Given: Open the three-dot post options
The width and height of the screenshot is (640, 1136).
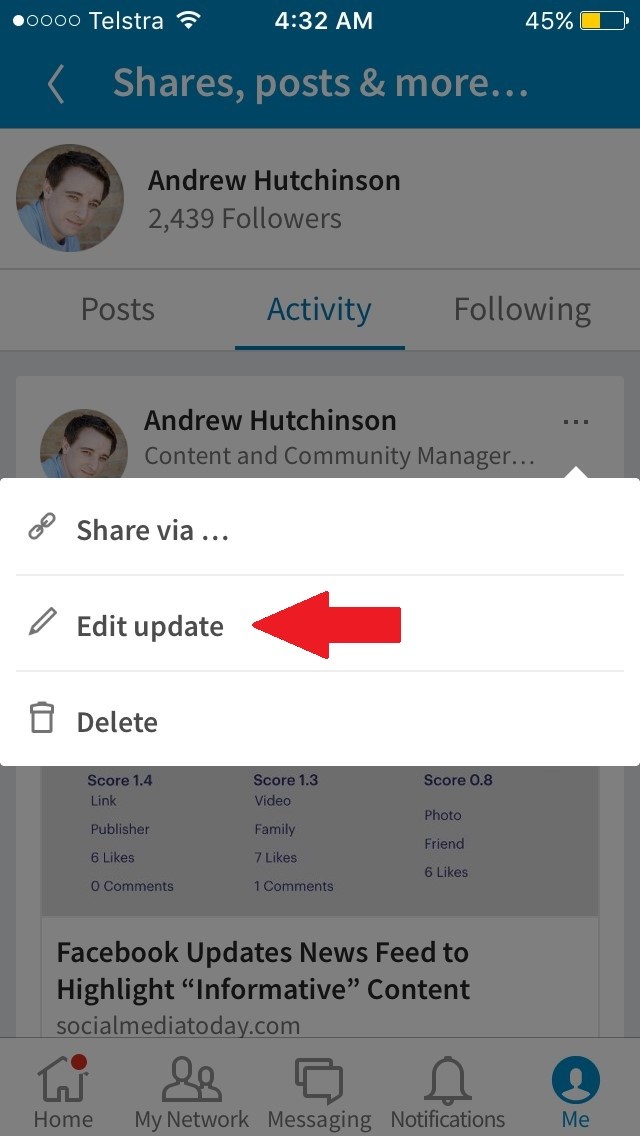Looking at the screenshot, I should pyautogui.click(x=575, y=422).
